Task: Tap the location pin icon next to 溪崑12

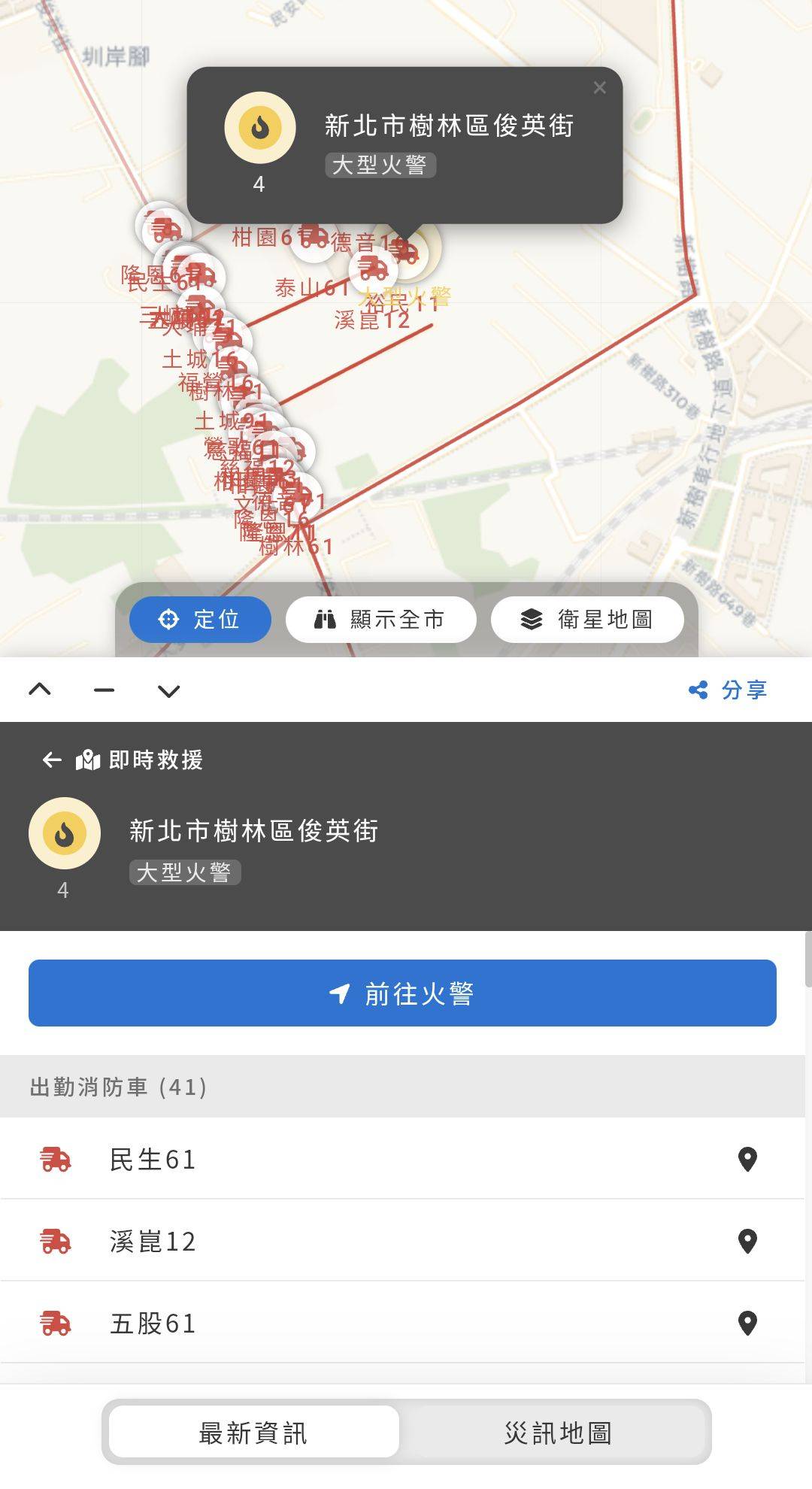Action: click(x=749, y=1240)
